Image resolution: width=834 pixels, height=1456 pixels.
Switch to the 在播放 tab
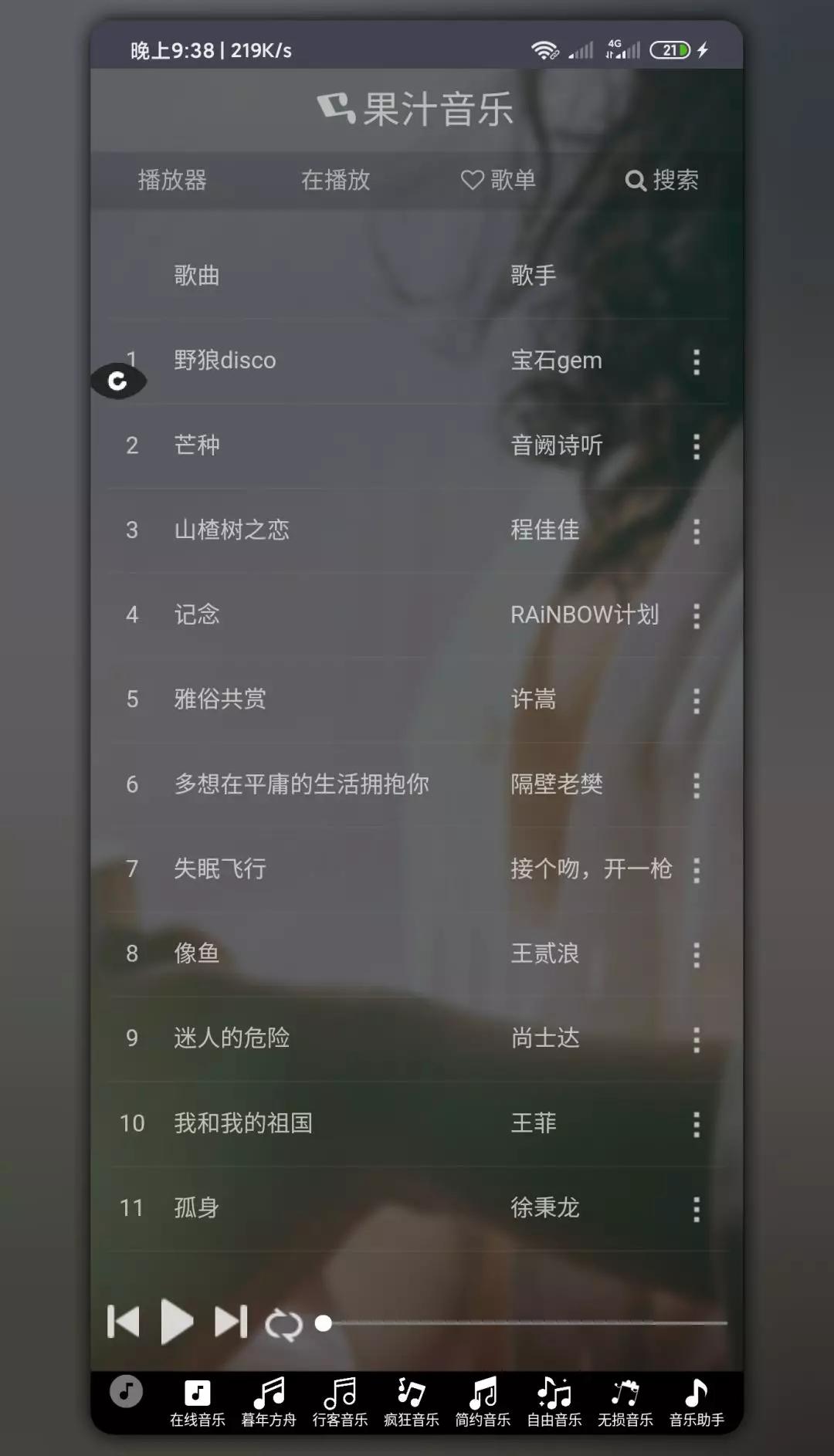click(x=335, y=180)
